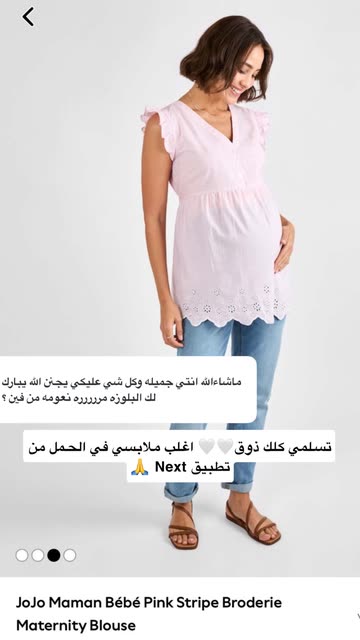Jump to the fourth product photo dot
360x640 pixels.
[70, 555]
